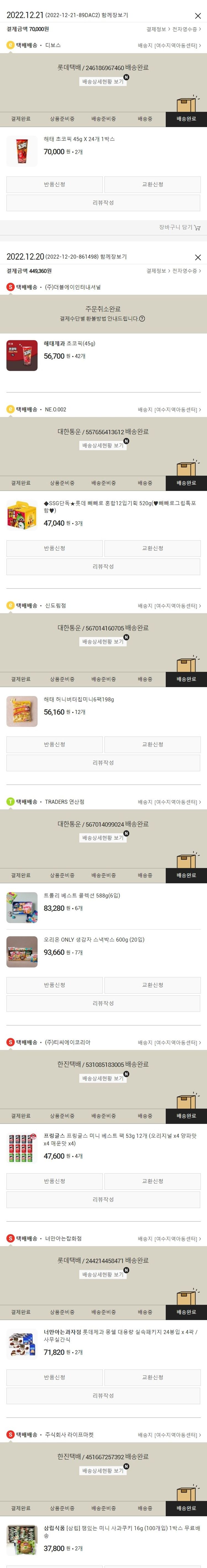View 배송상세현황 for 한진택배 531085183005
Image resolution: width=207 pixels, height=1568 pixels.
[103, 1078]
